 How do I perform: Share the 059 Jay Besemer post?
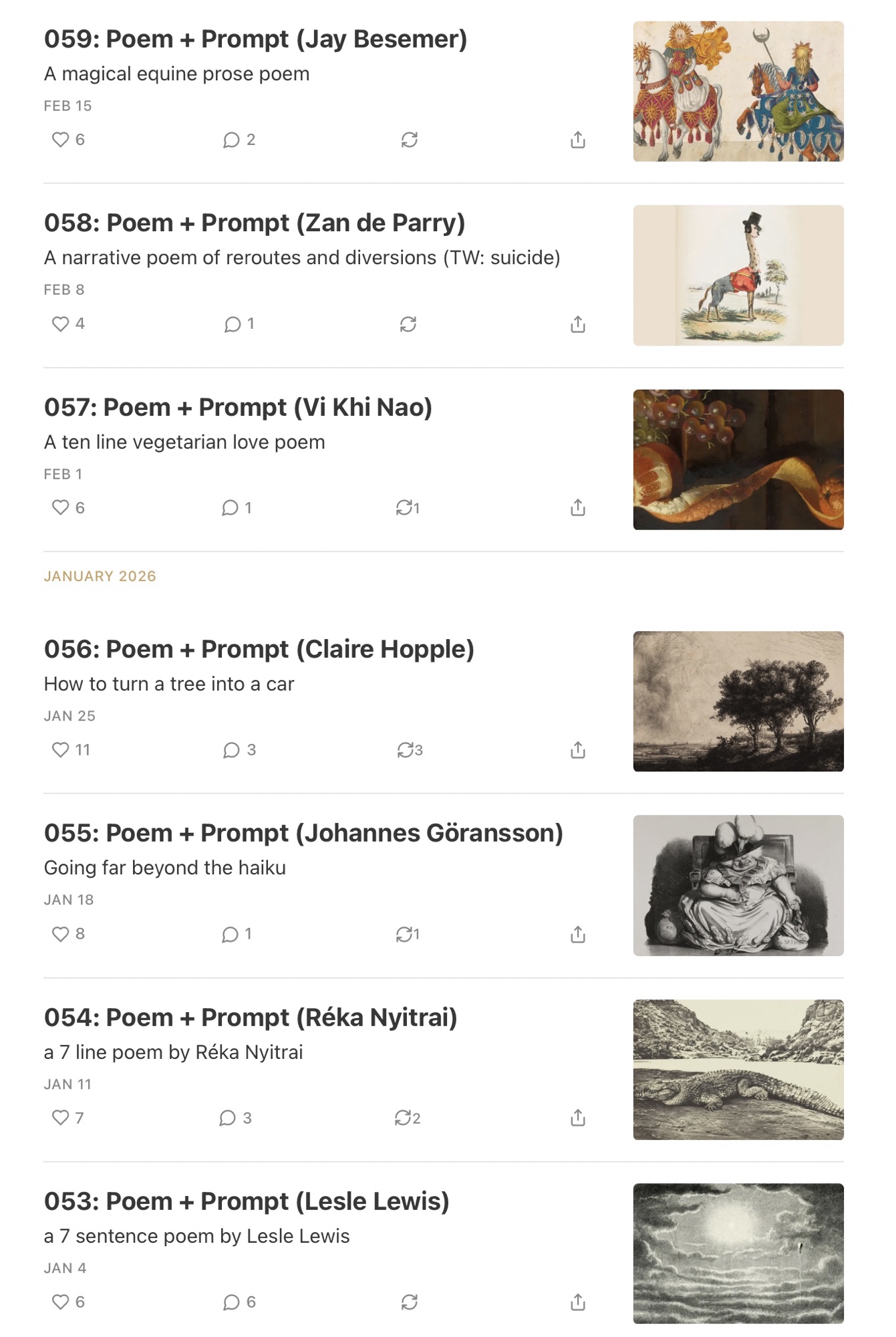(x=578, y=140)
